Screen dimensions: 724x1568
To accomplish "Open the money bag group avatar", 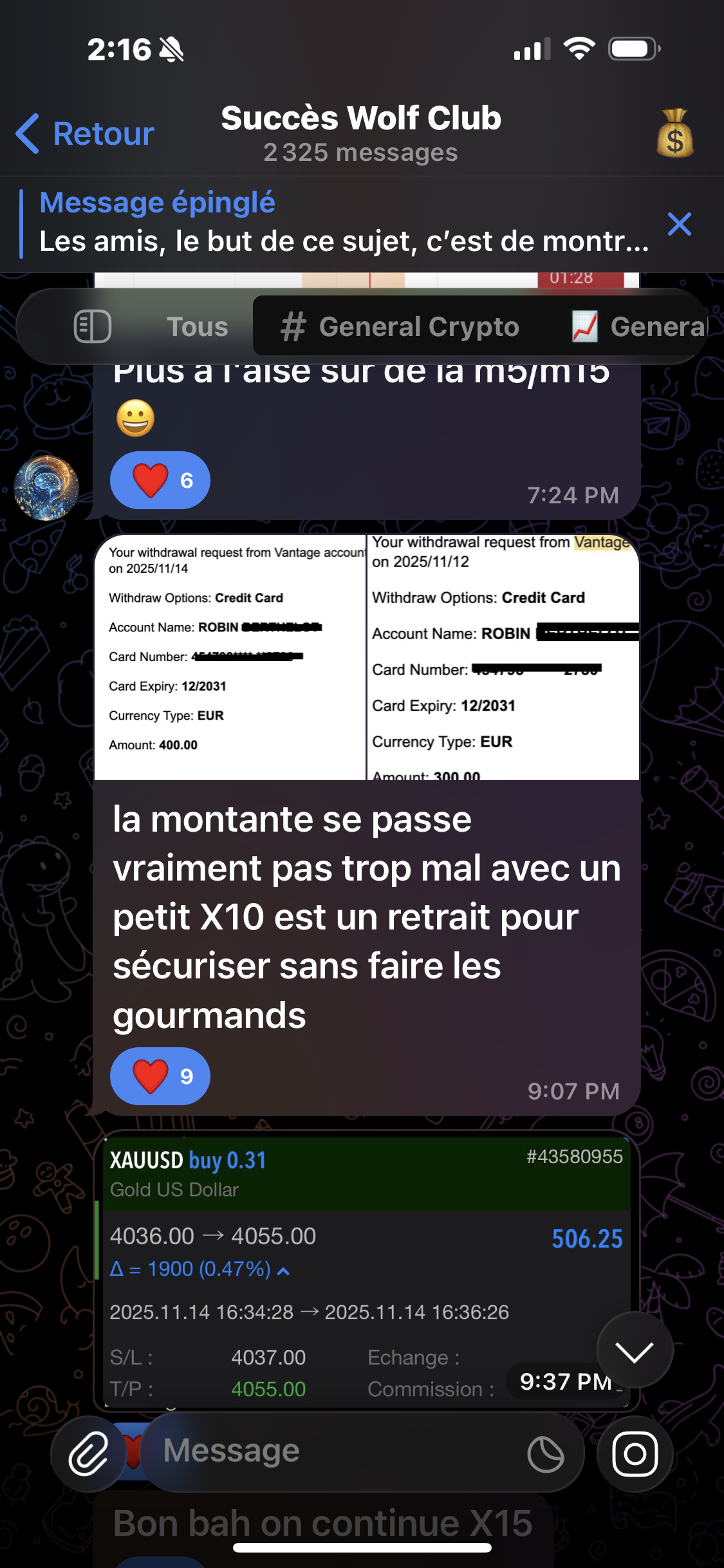I will tap(674, 134).
